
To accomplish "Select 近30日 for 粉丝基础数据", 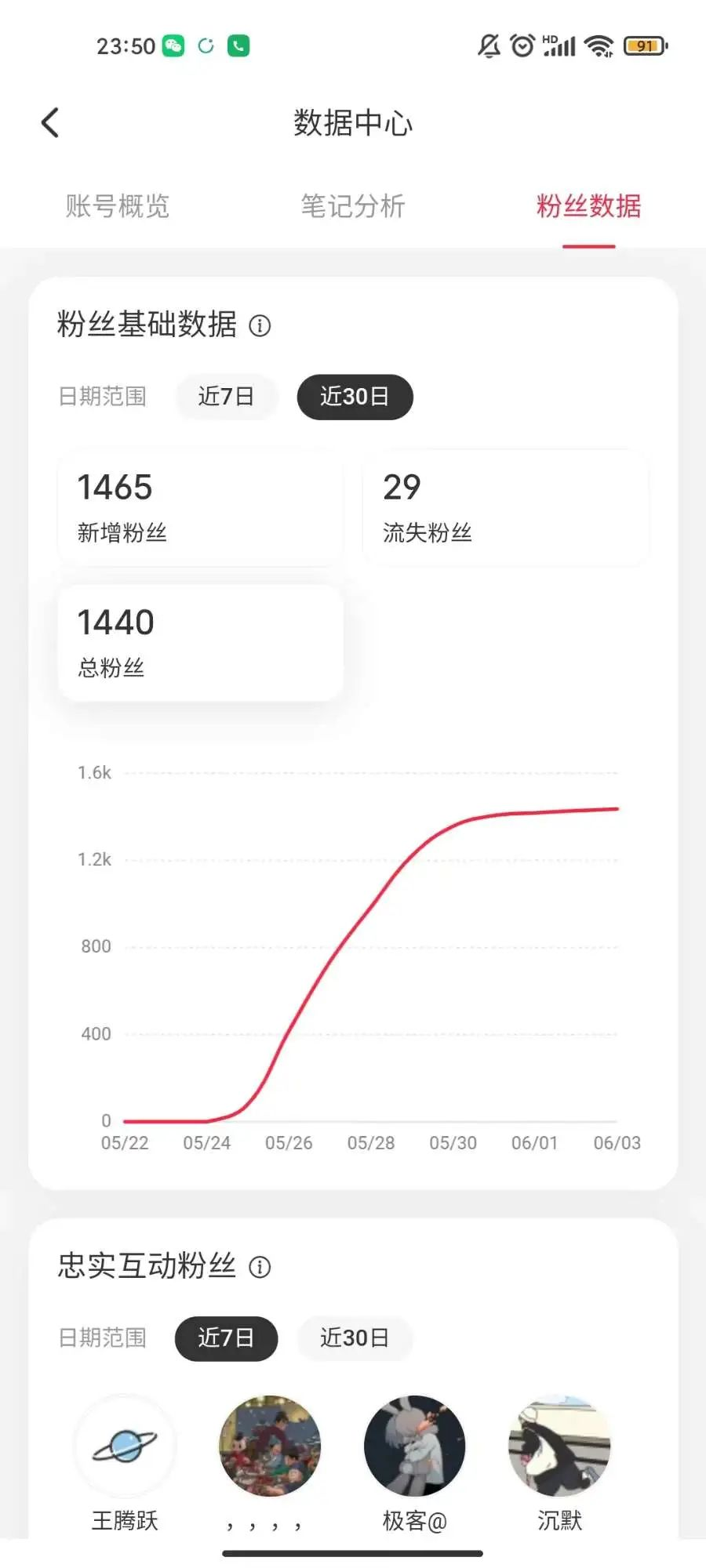I will pos(355,397).
